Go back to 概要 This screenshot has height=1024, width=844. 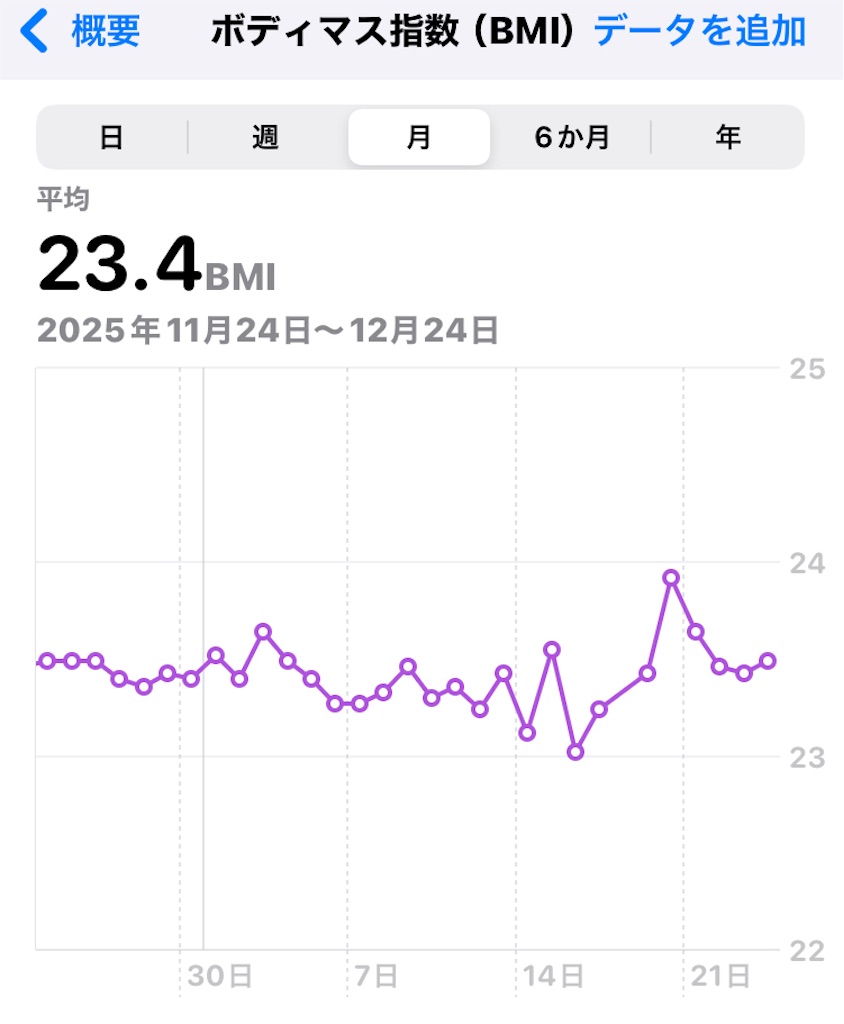[82, 32]
